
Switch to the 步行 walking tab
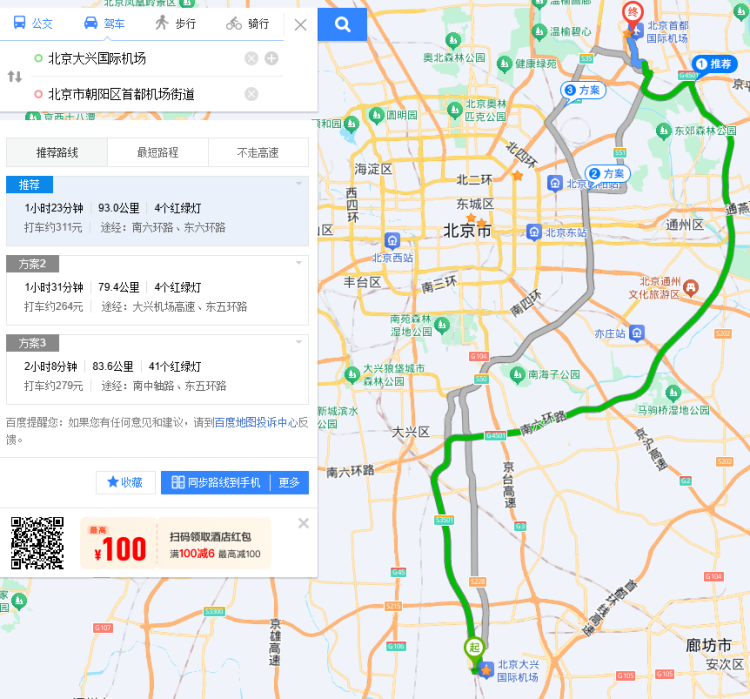point(175,23)
